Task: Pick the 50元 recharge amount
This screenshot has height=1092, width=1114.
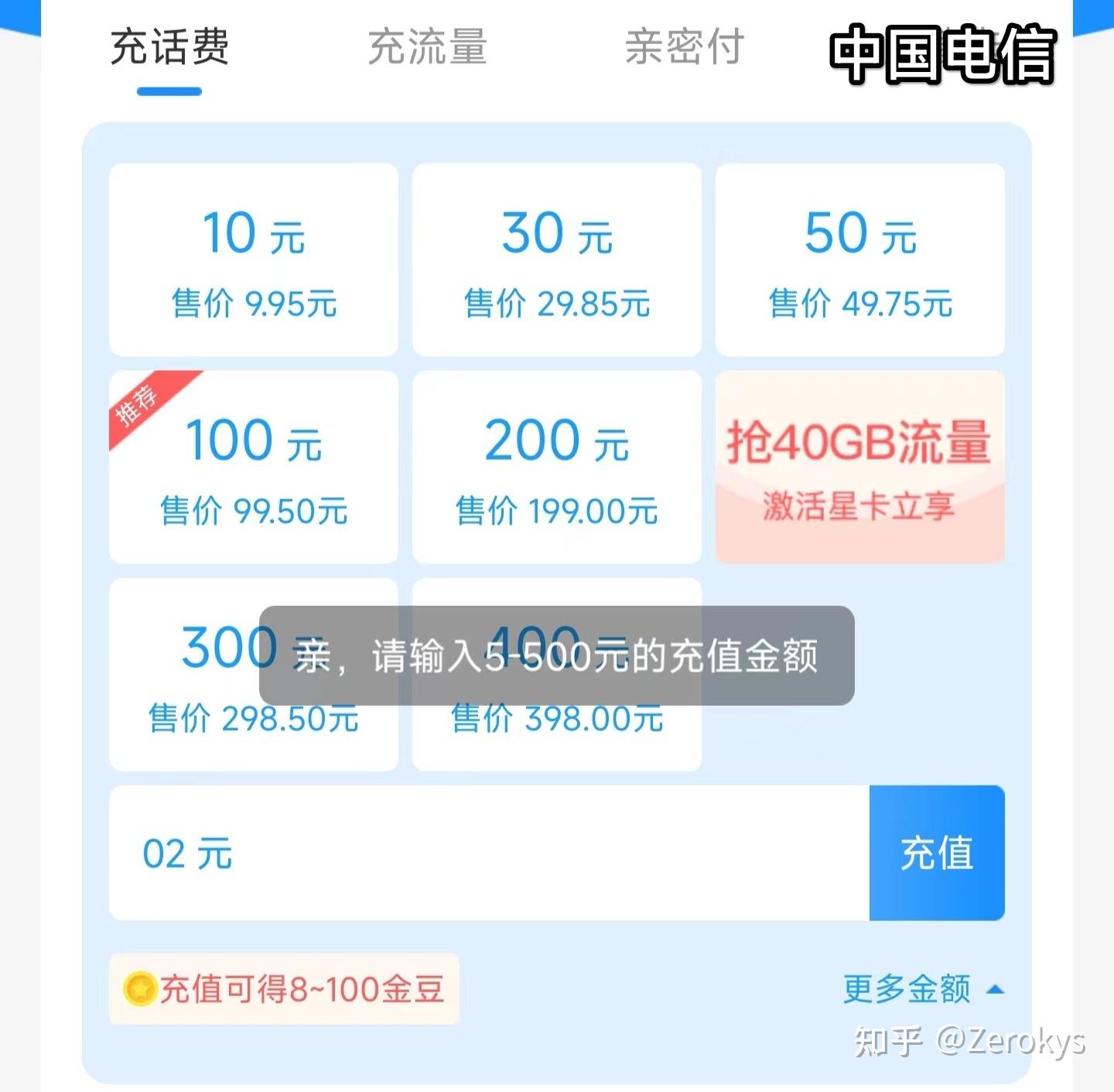Action: pos(860,259)
